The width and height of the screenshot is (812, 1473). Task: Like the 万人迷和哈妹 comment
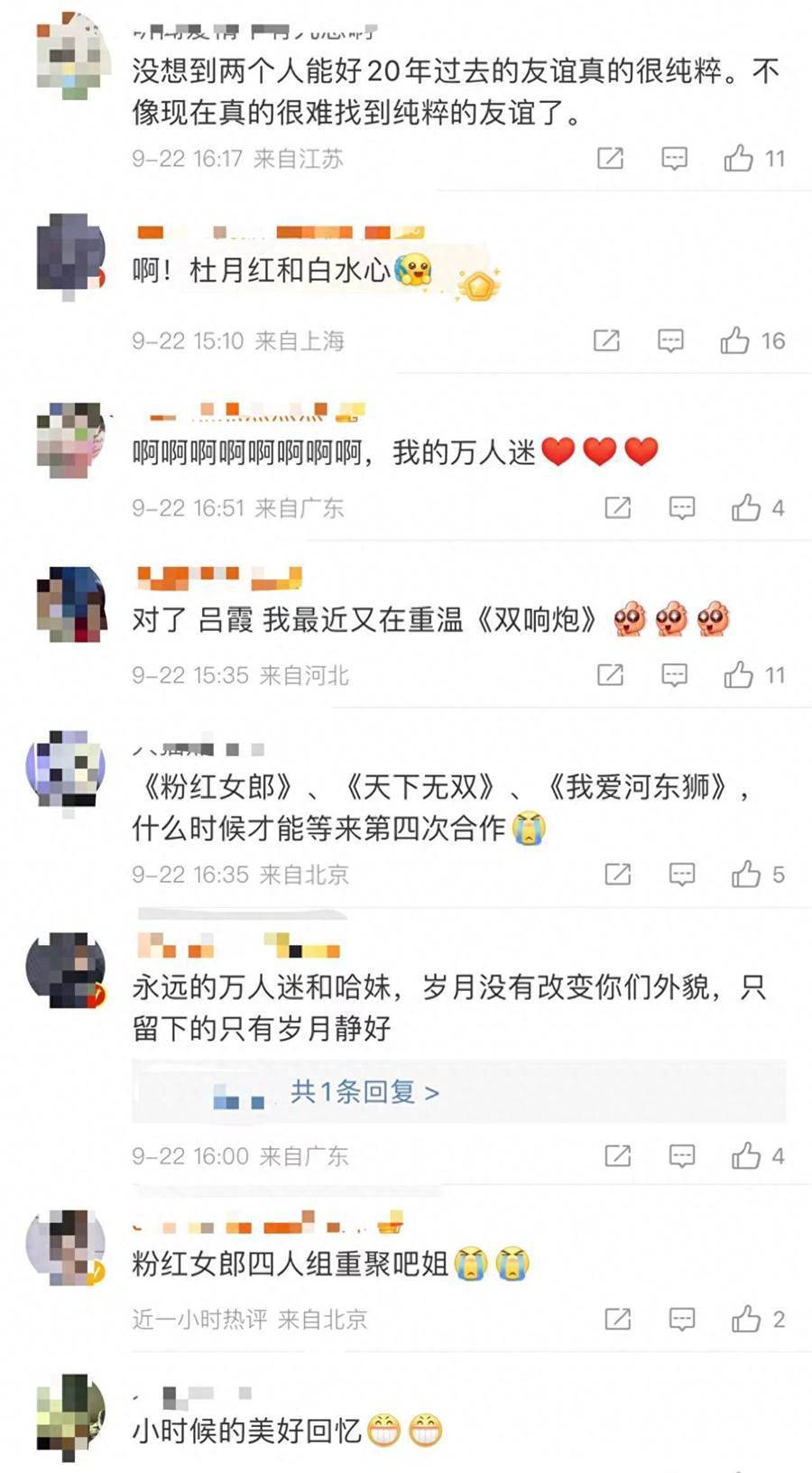point(745,1156)
